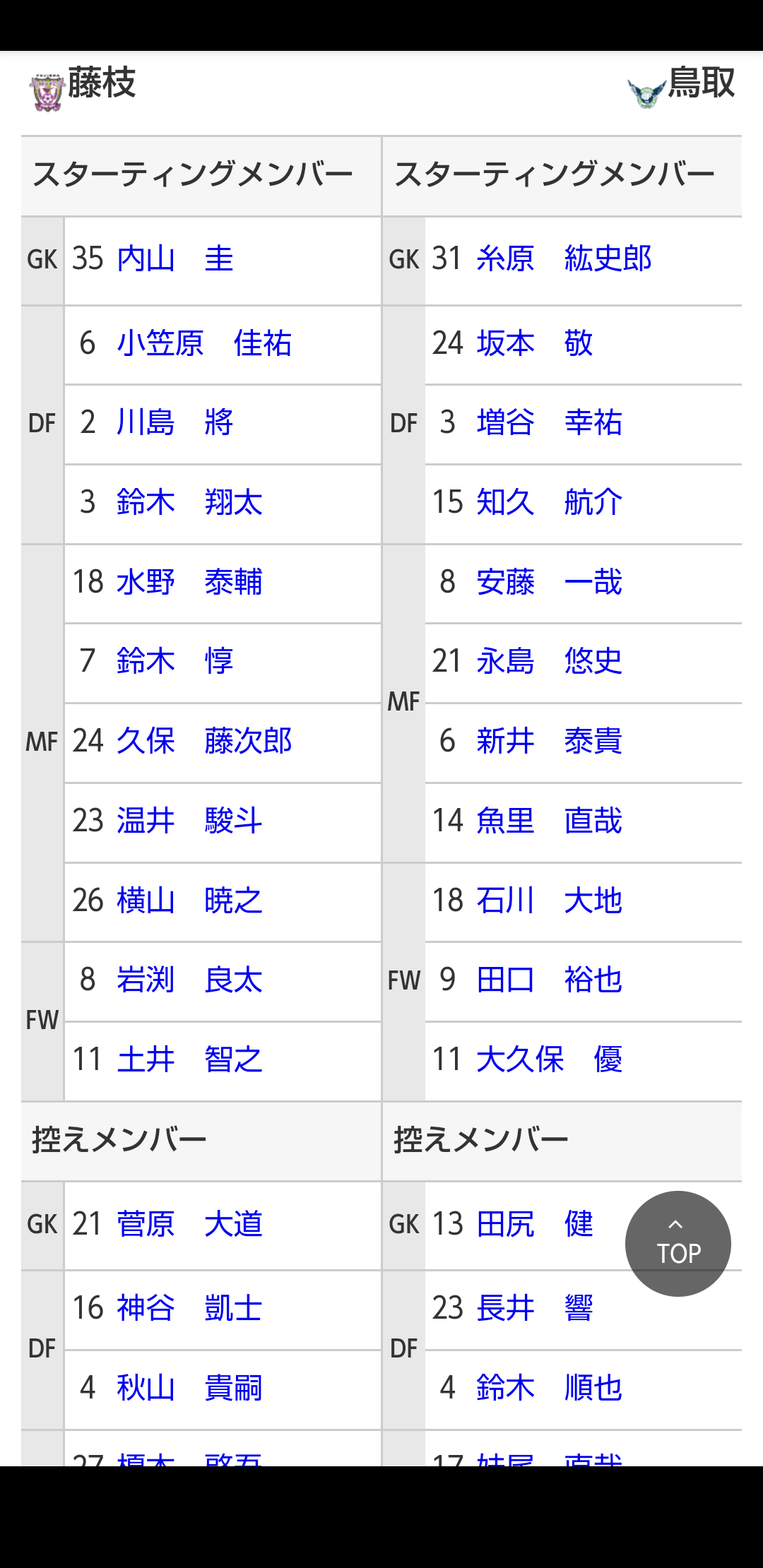Open player link 田口 裕也
Image resolution: width=763 pixels, height=1568 pixels.
click(549, 980)
